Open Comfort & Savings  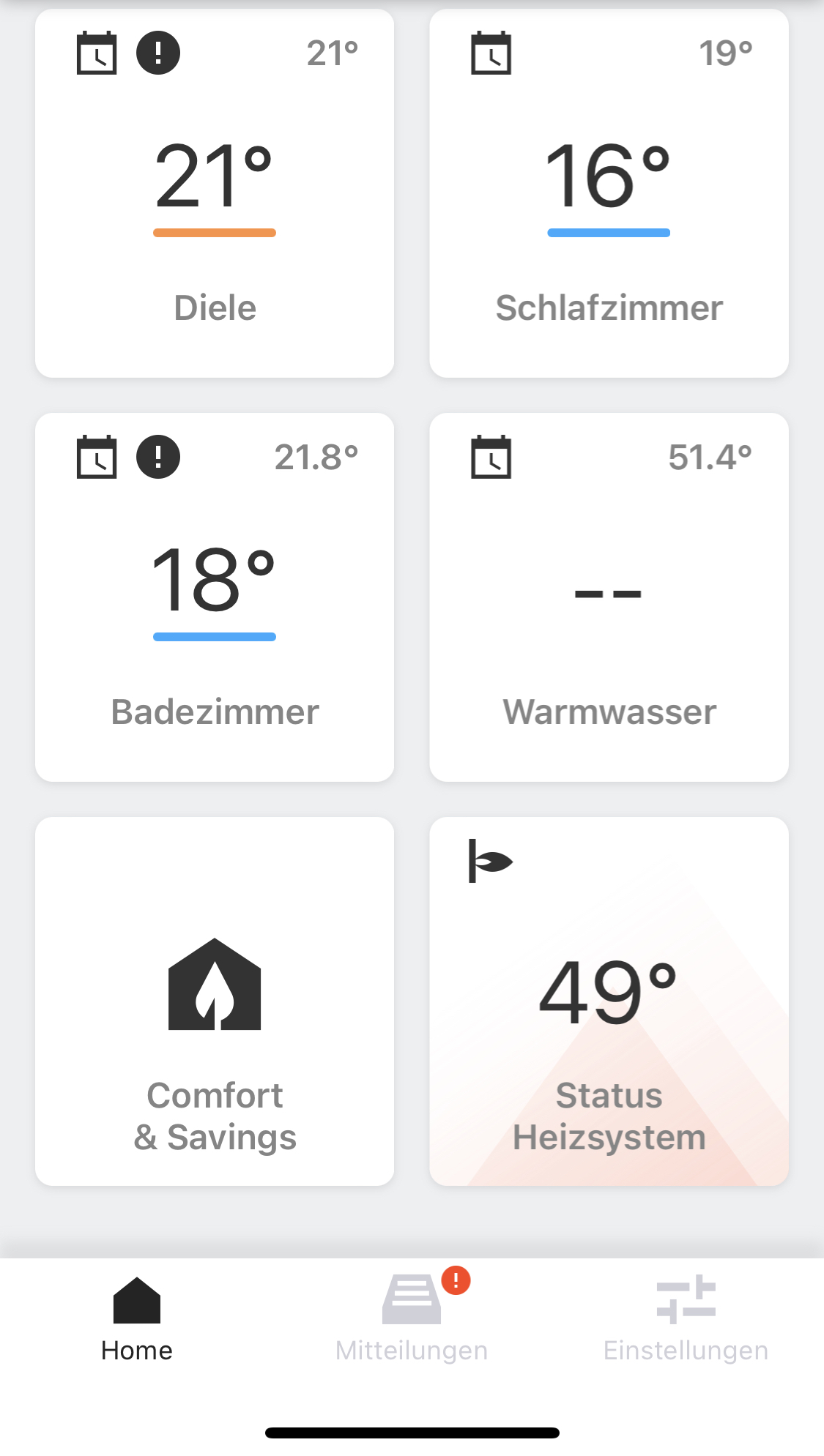pos(215,1001)
